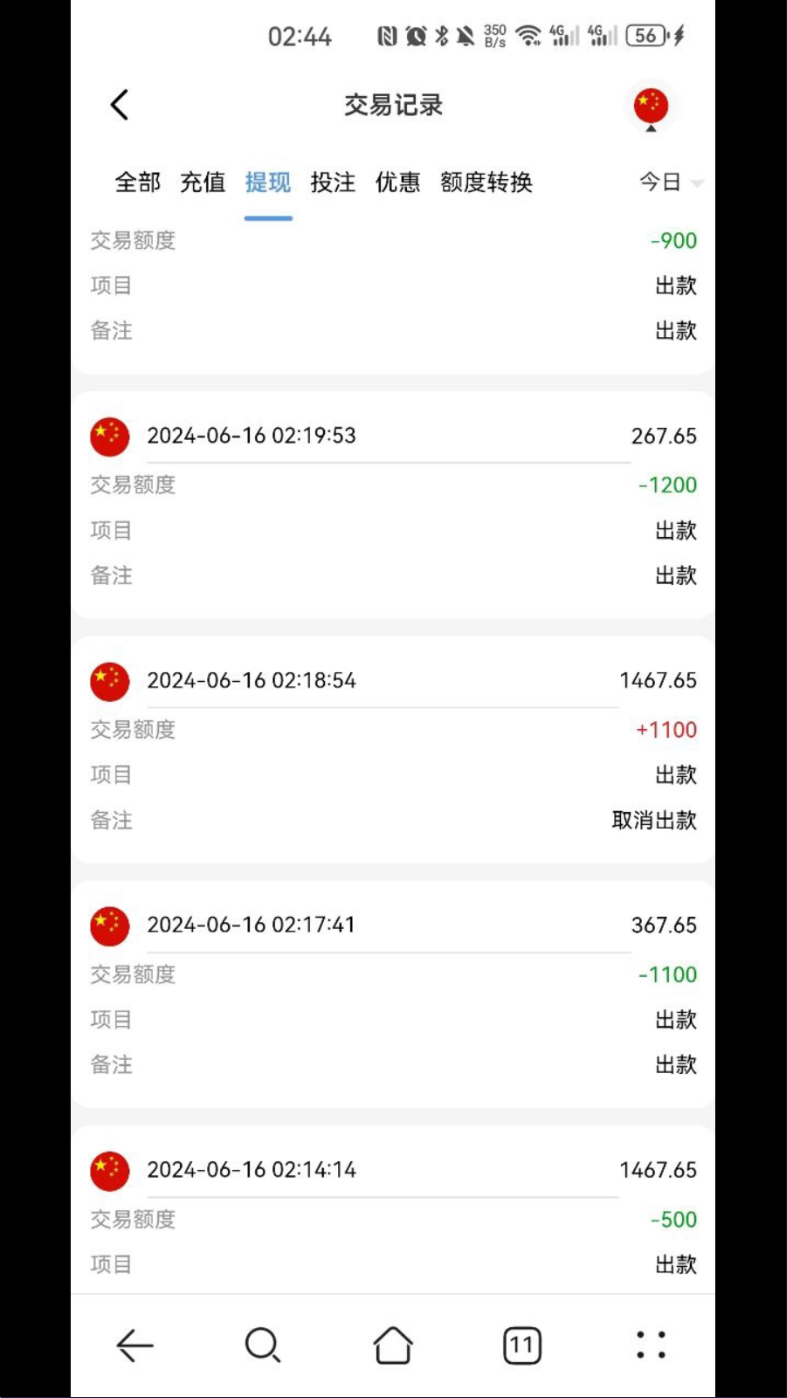Go back from the 交易记录 page

[x=119, y=105]
